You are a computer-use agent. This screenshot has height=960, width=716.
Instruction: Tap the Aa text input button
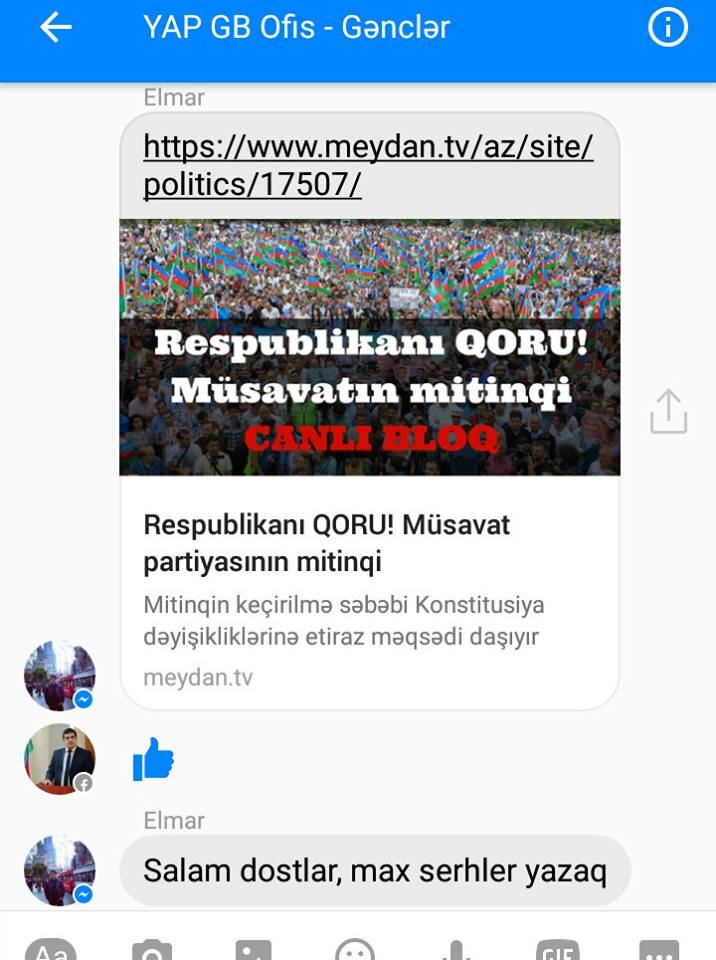click(51, 948)
